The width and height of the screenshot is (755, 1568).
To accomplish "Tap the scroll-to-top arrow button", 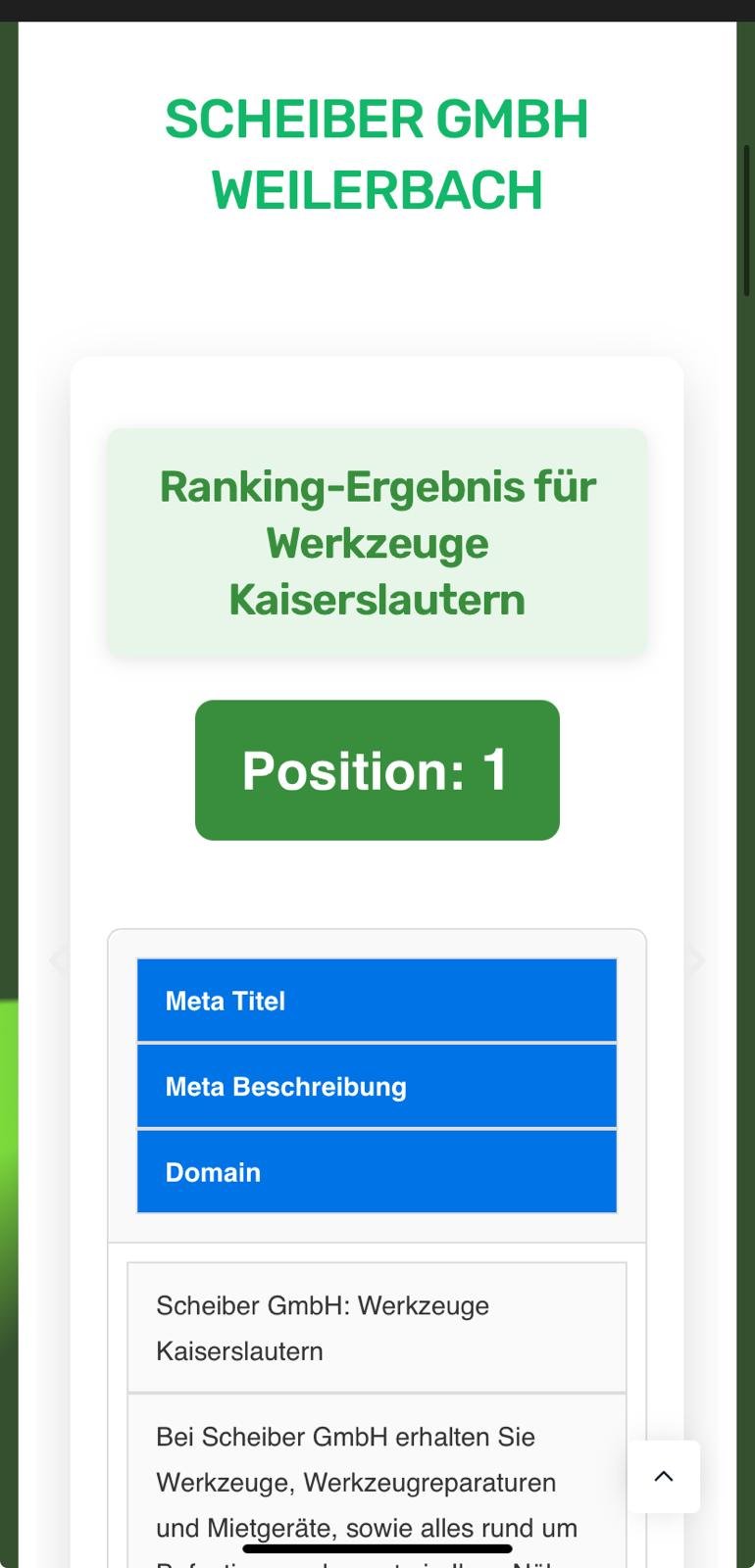I will (x=664, y=1476).
